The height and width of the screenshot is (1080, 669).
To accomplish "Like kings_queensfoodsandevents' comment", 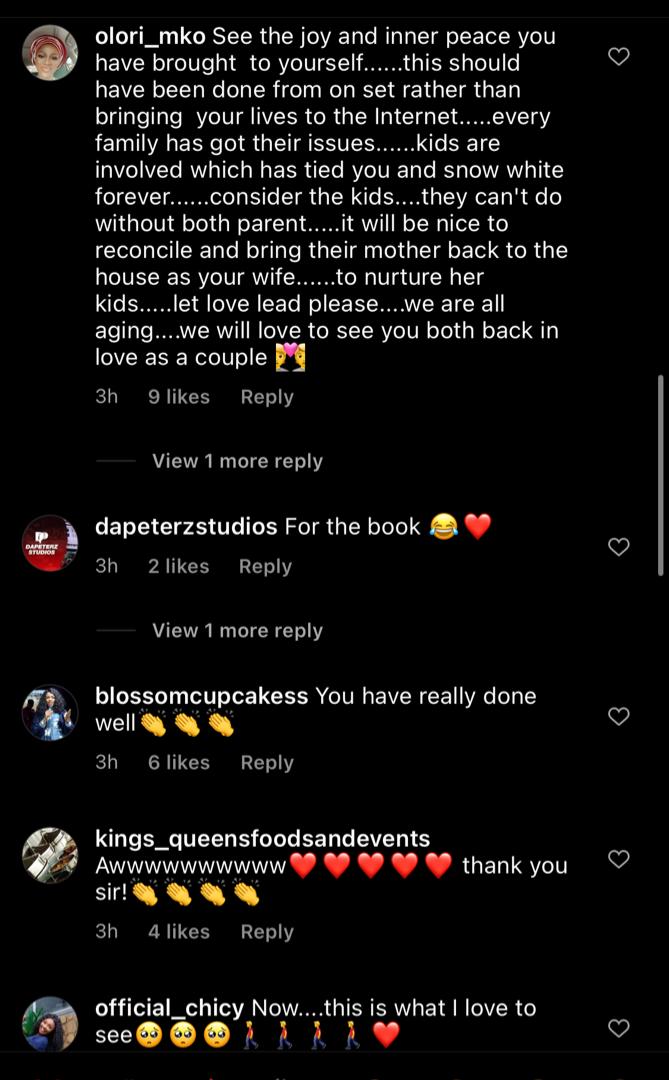I will pyautogui.click(x=619, y=859).
